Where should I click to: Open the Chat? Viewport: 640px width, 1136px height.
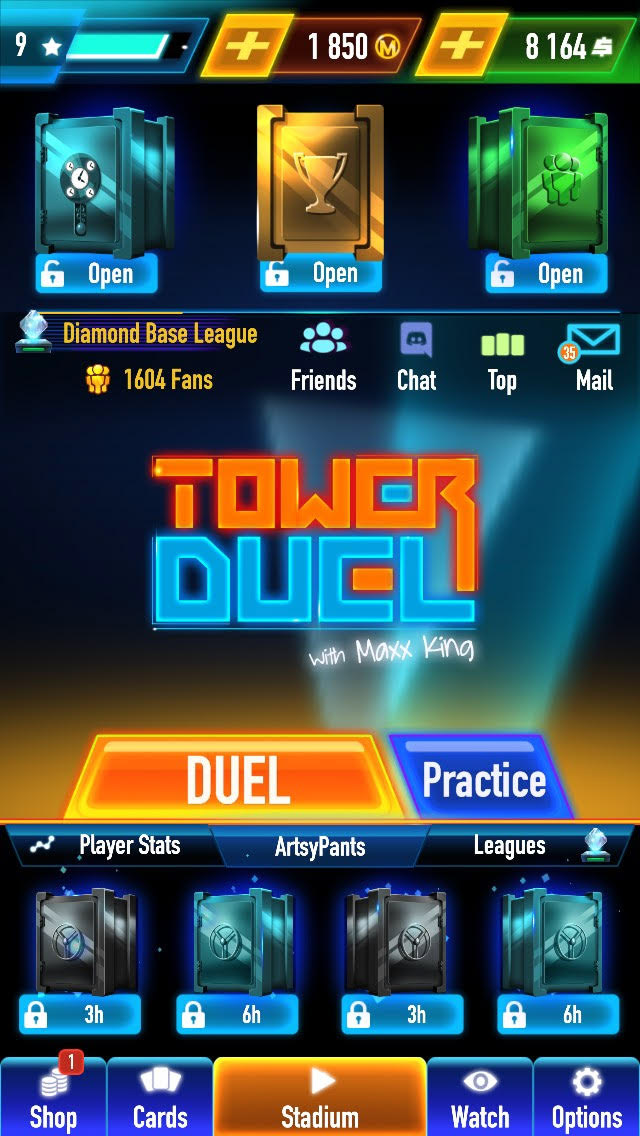417,357
